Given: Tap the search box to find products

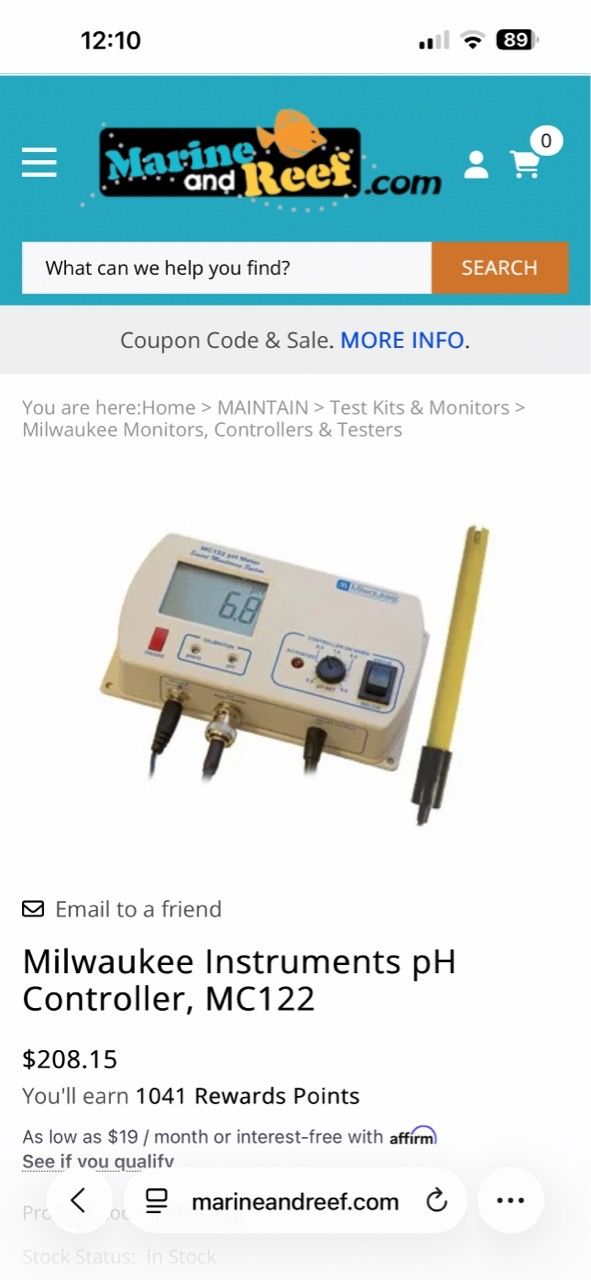Looking at the screenshot, I should pos(227,268).
